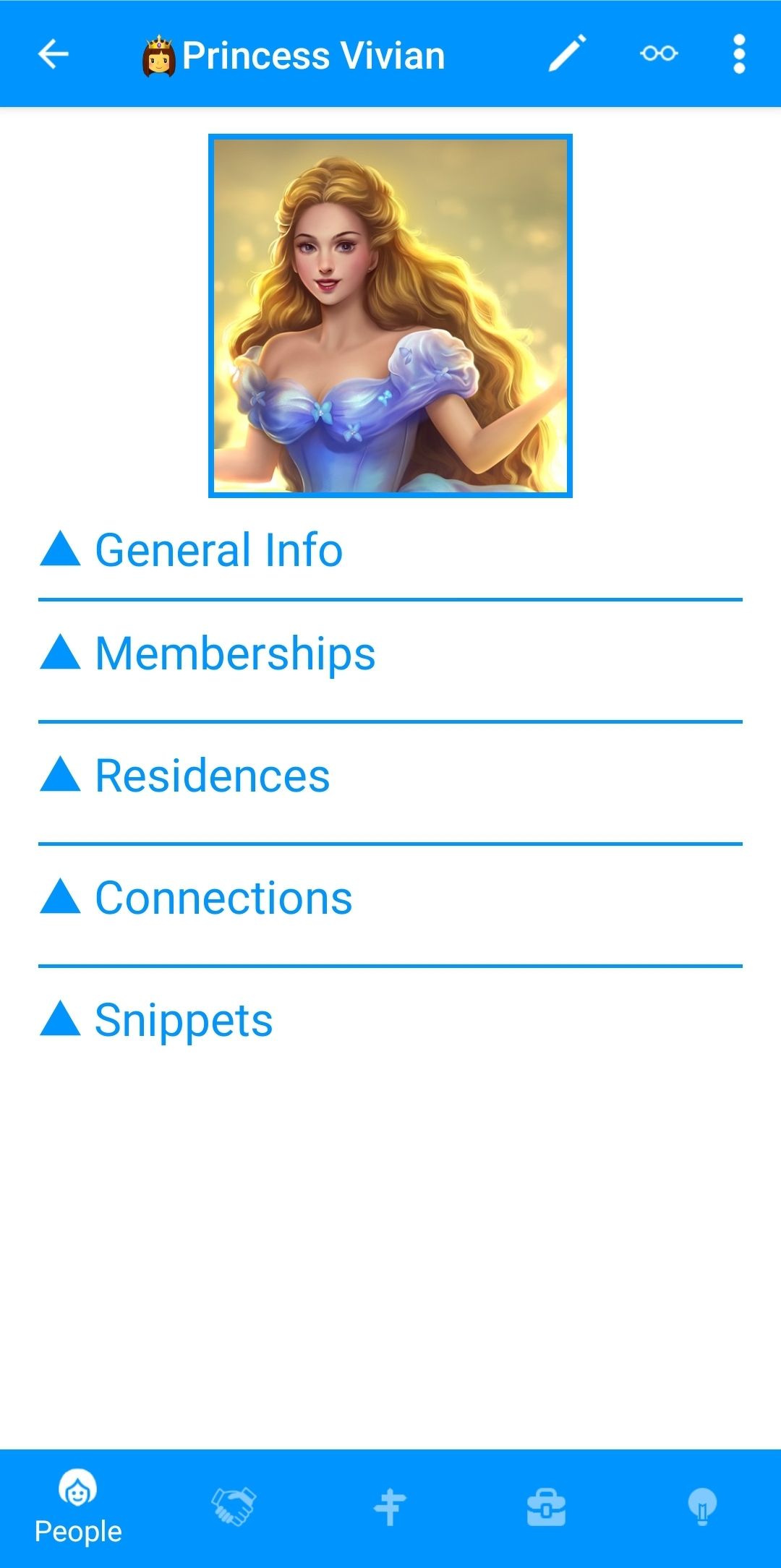Image resolution: width=781 pixels, height=1568 pixels.
Task: Expand the Residences section
Action: [213, 776]
